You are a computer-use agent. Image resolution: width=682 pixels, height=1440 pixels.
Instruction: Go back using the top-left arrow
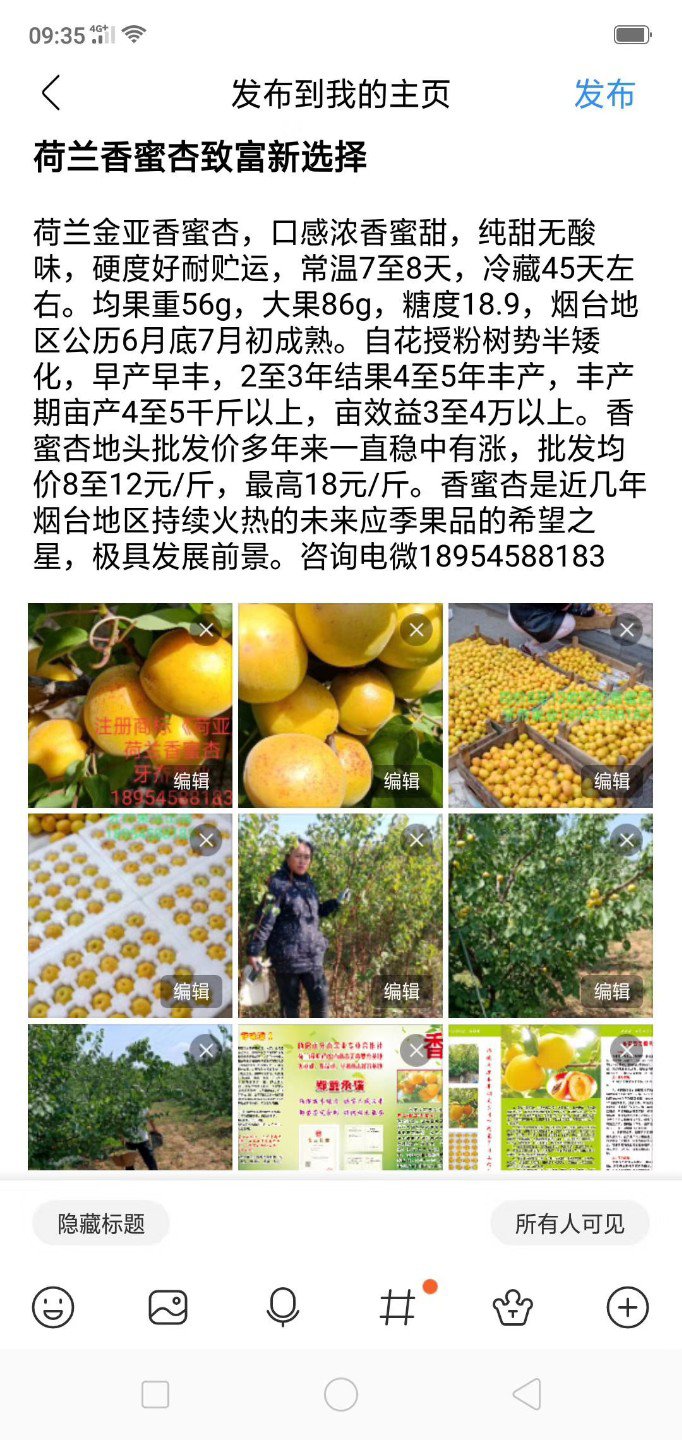click(51, 93)
